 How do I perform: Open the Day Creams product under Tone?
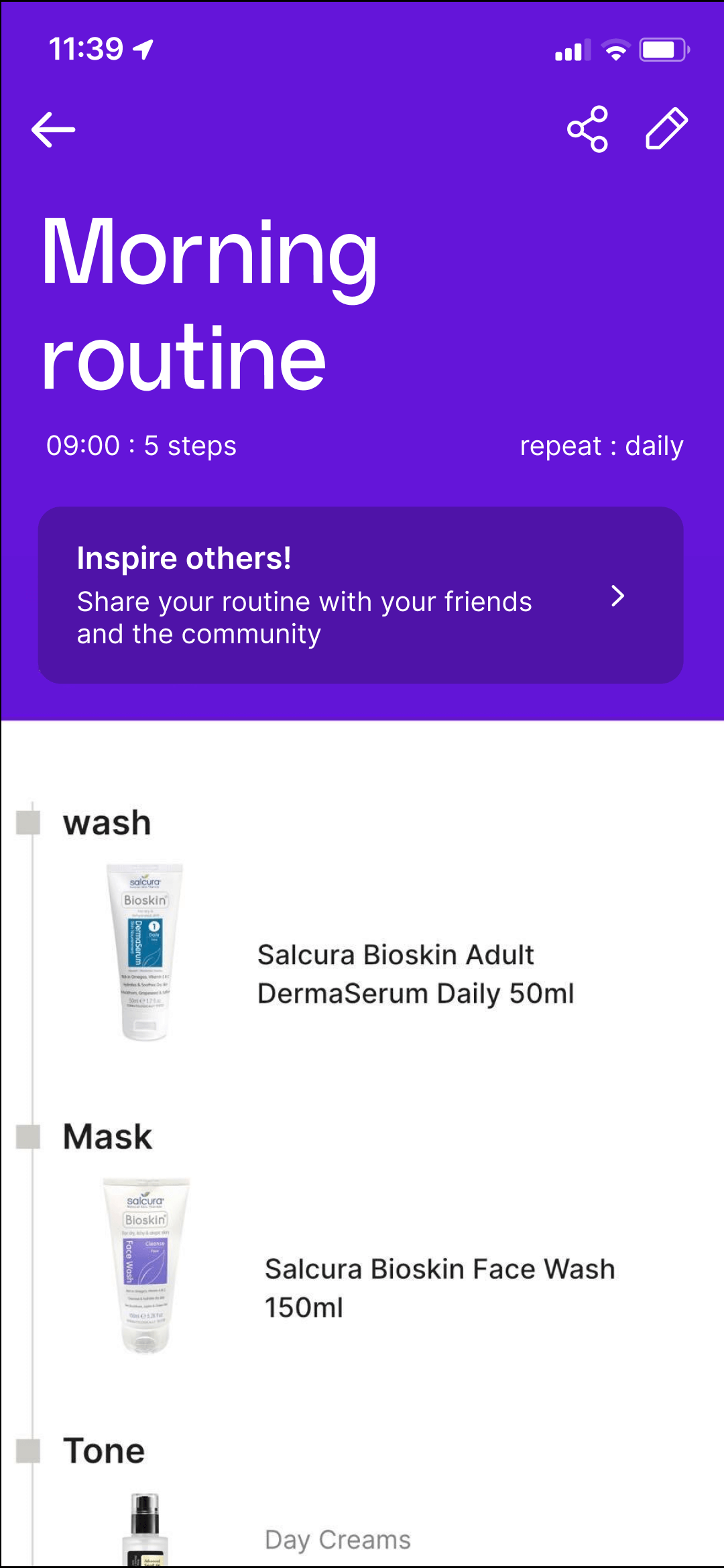(x=337, y=1539)
